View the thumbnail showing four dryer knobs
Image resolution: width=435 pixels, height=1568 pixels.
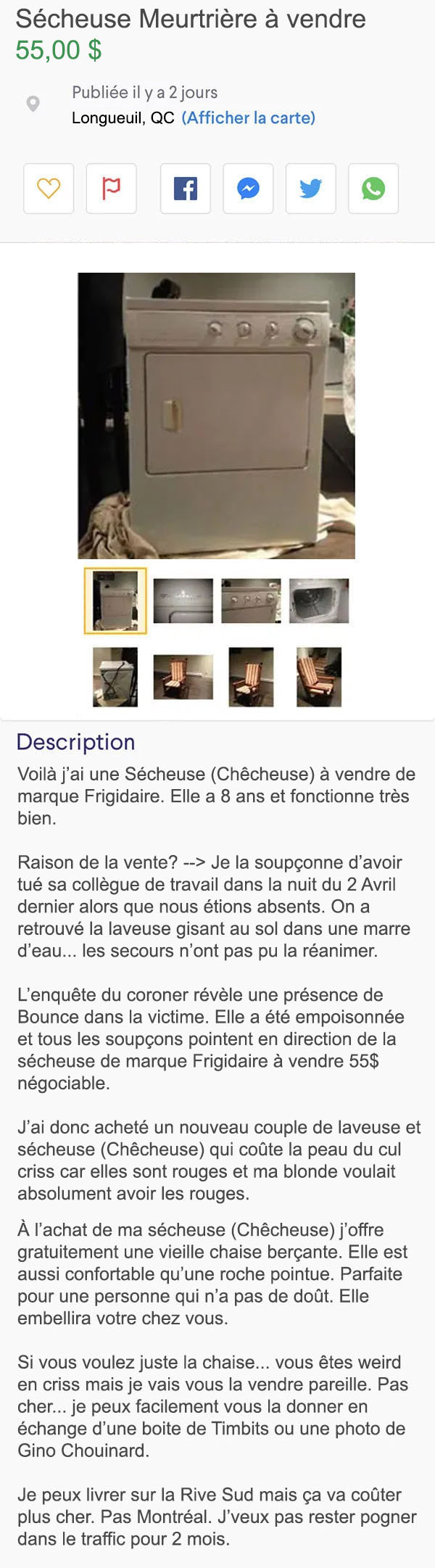(251, 601)
